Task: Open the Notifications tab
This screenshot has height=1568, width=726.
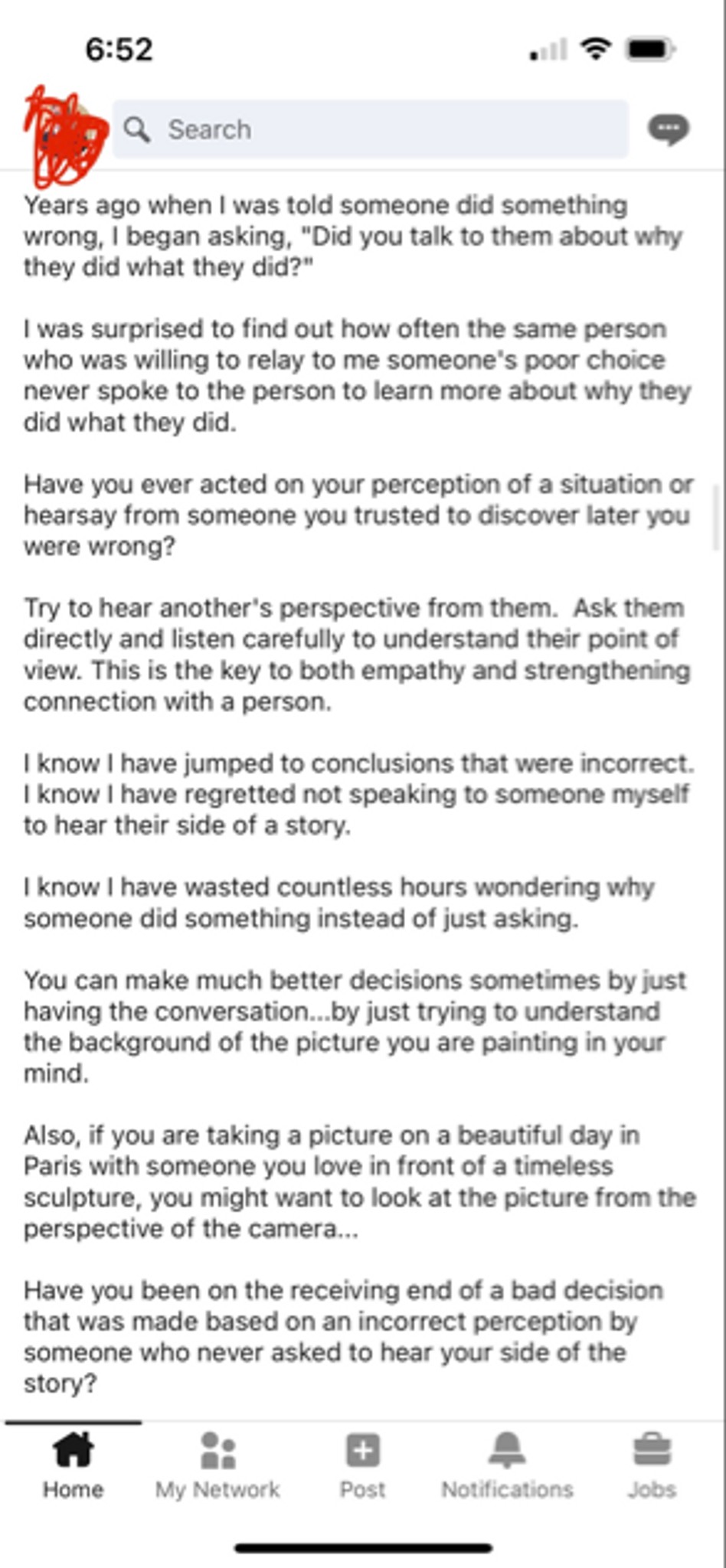Action: [x=507, y=1465]
